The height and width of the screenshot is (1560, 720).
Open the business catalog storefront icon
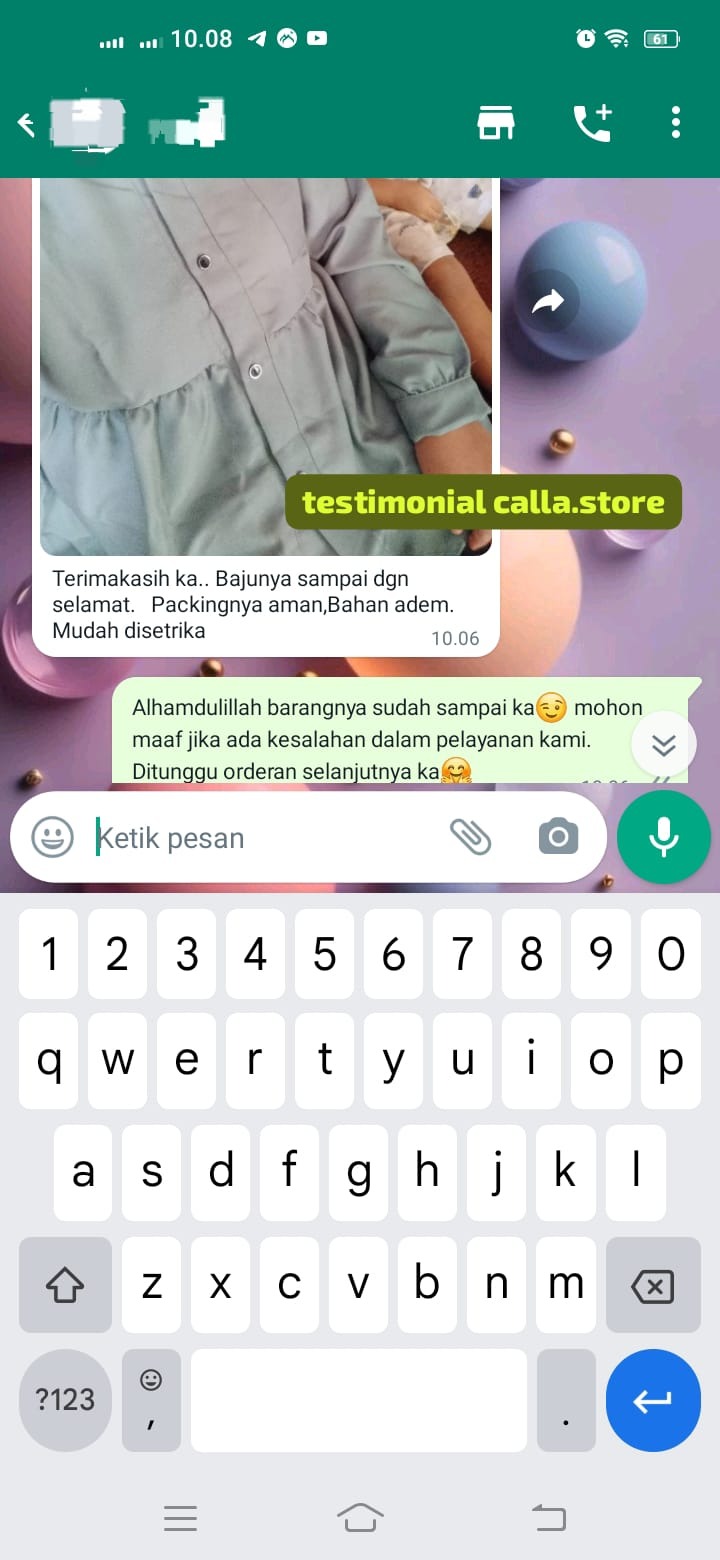pyautogui.click(x=495, y=123)
